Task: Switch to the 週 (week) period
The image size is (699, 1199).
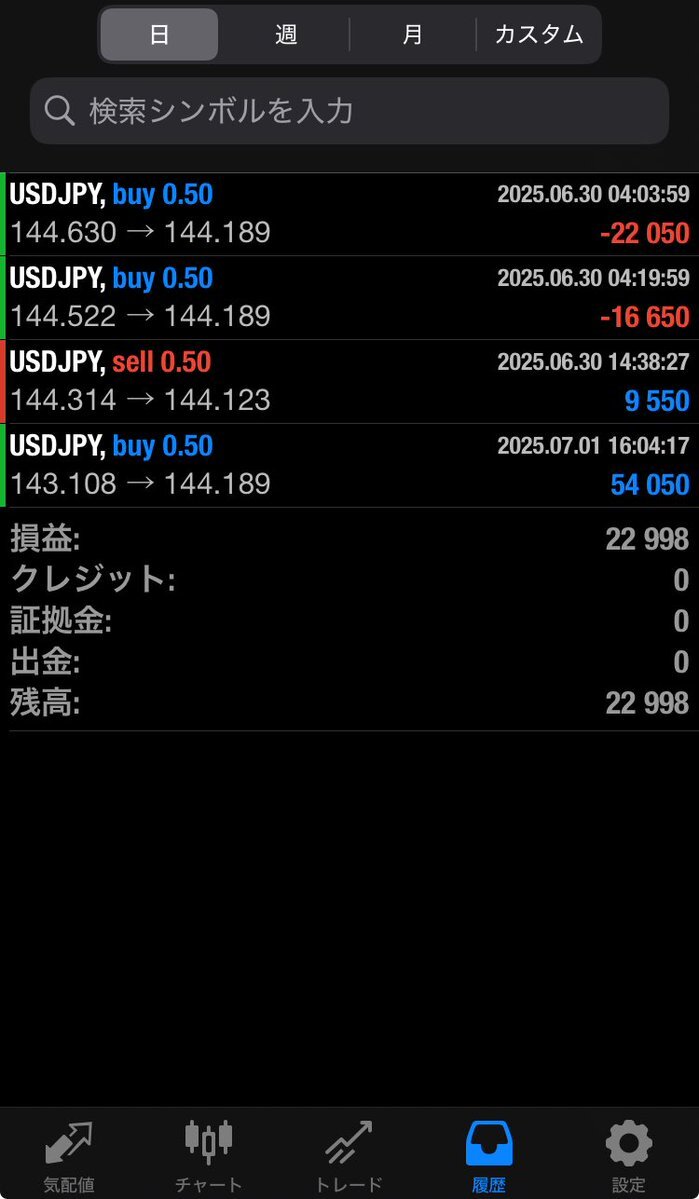Action: 285,34
